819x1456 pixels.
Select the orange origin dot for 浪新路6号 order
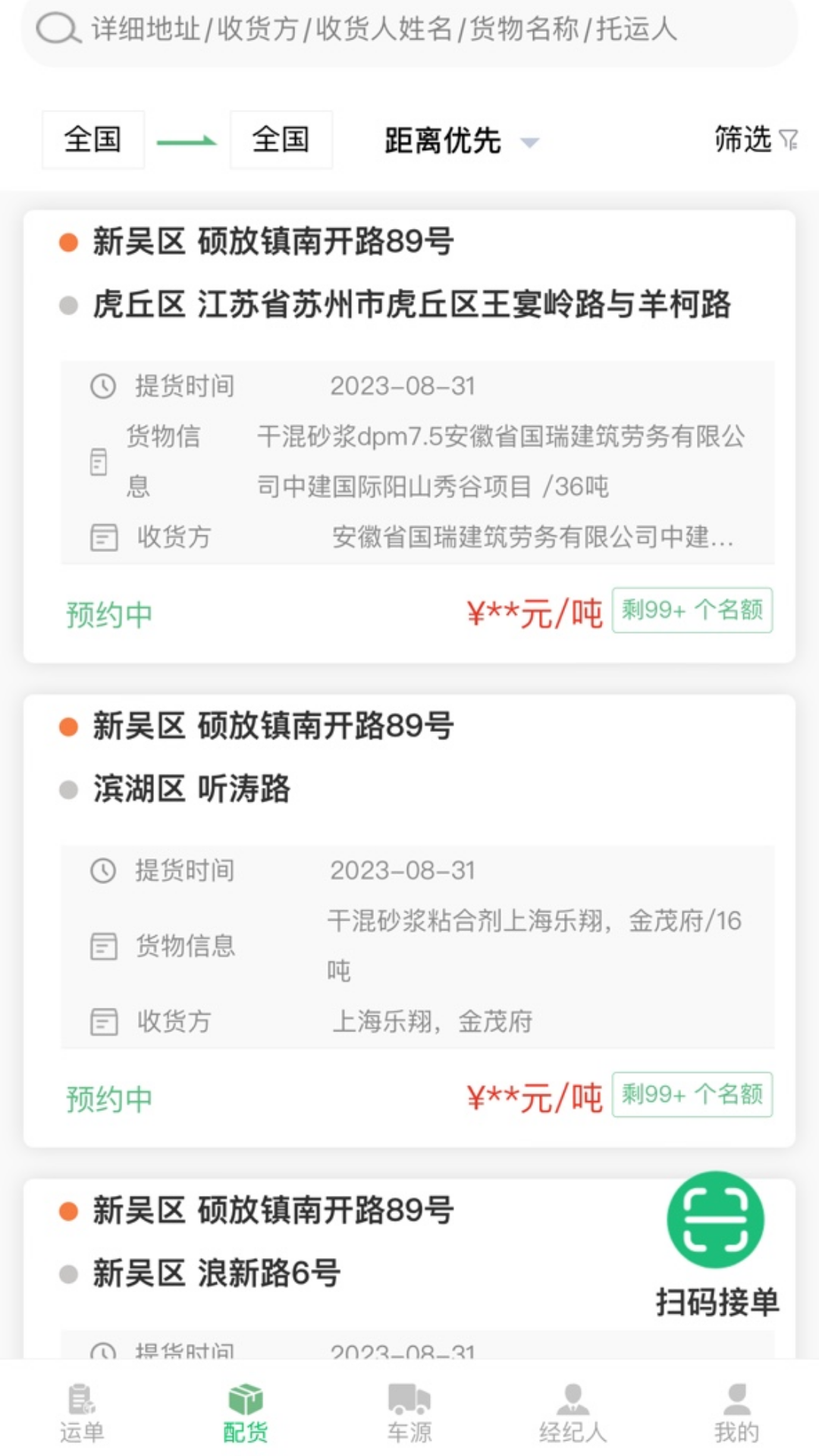click(69, 1210)
